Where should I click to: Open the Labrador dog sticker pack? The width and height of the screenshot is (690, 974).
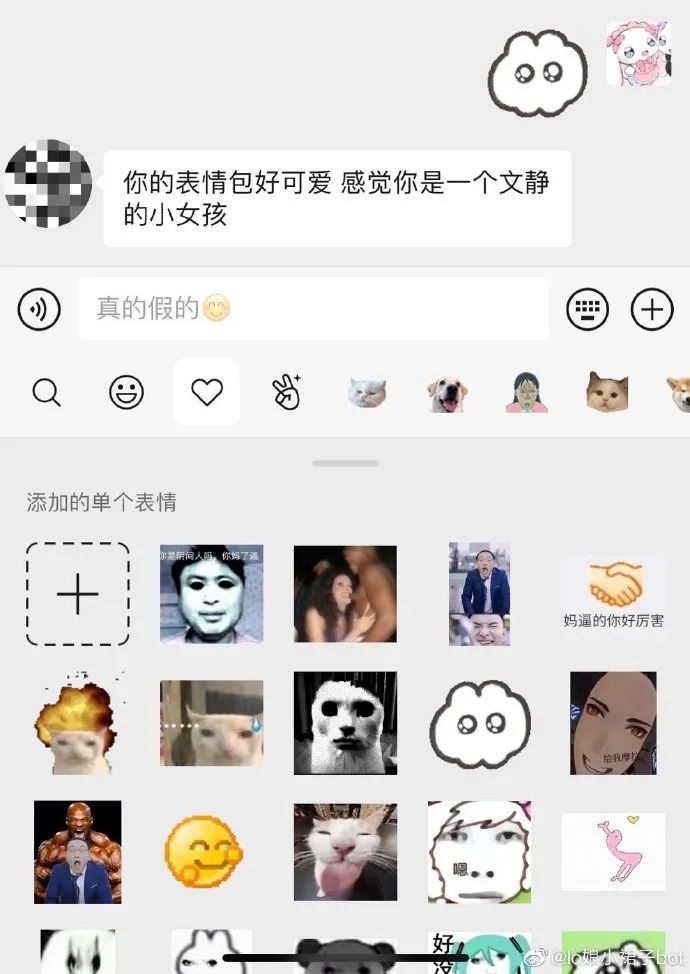pyautogui.click(x=447, y=393)
